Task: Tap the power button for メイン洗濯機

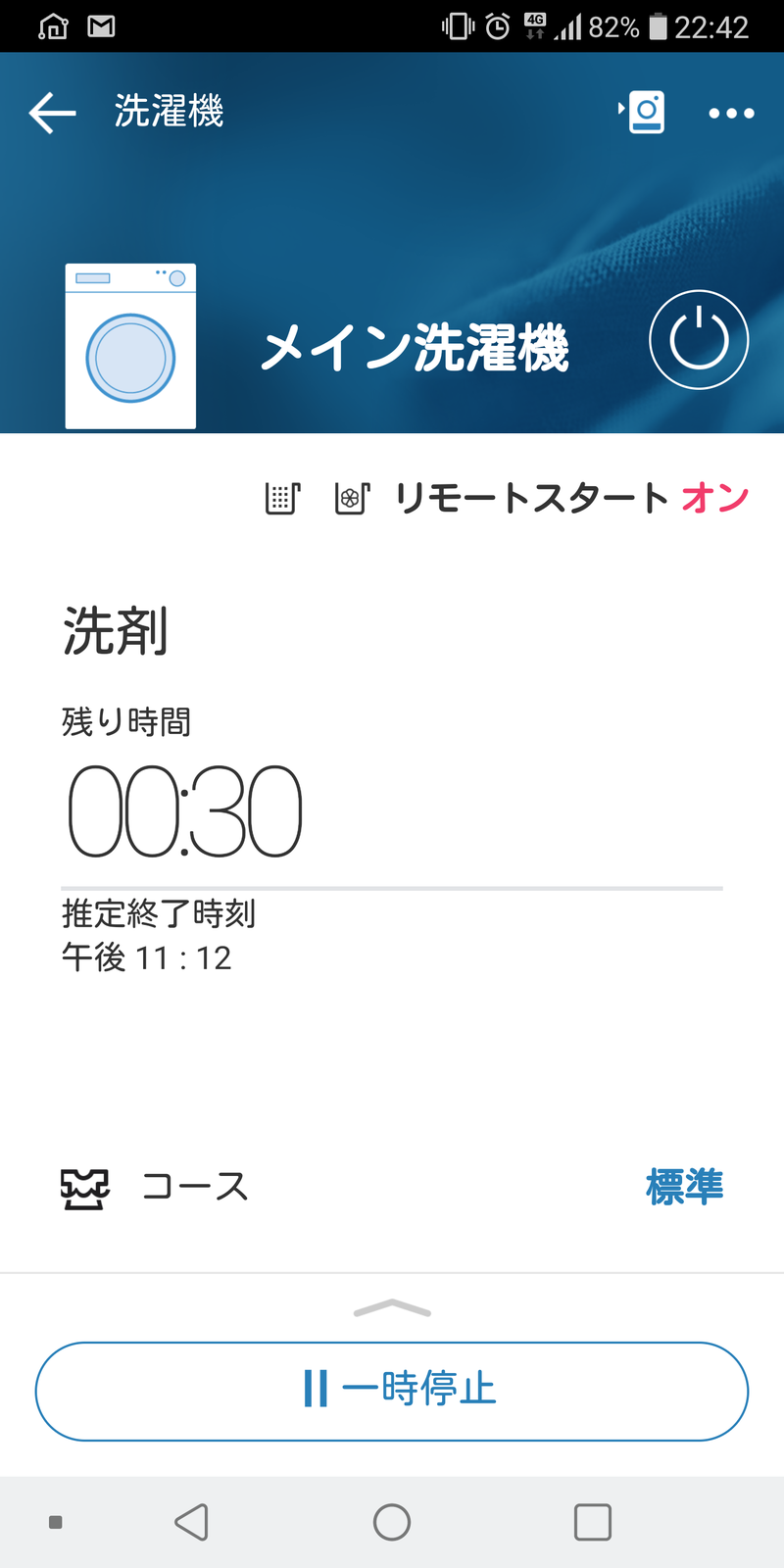Action: point(699,340)
